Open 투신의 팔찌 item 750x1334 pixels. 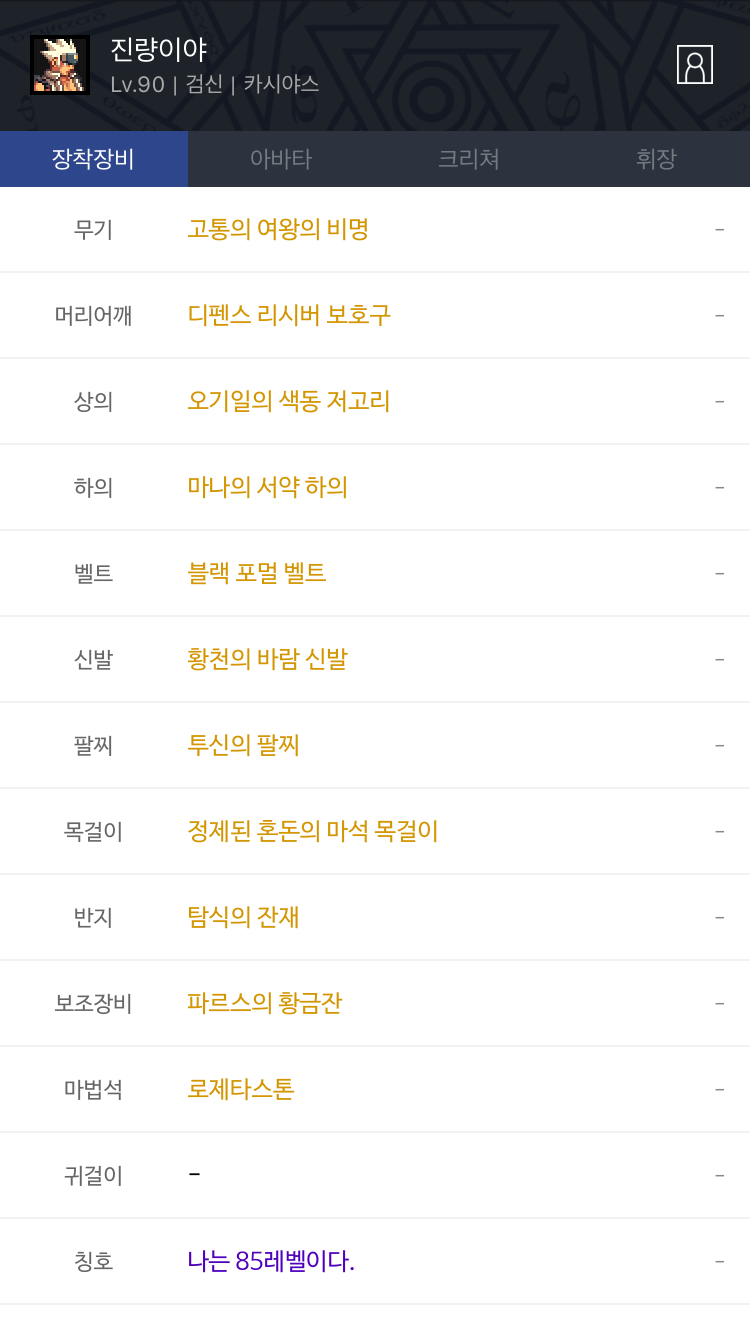(x=243, y=745)
